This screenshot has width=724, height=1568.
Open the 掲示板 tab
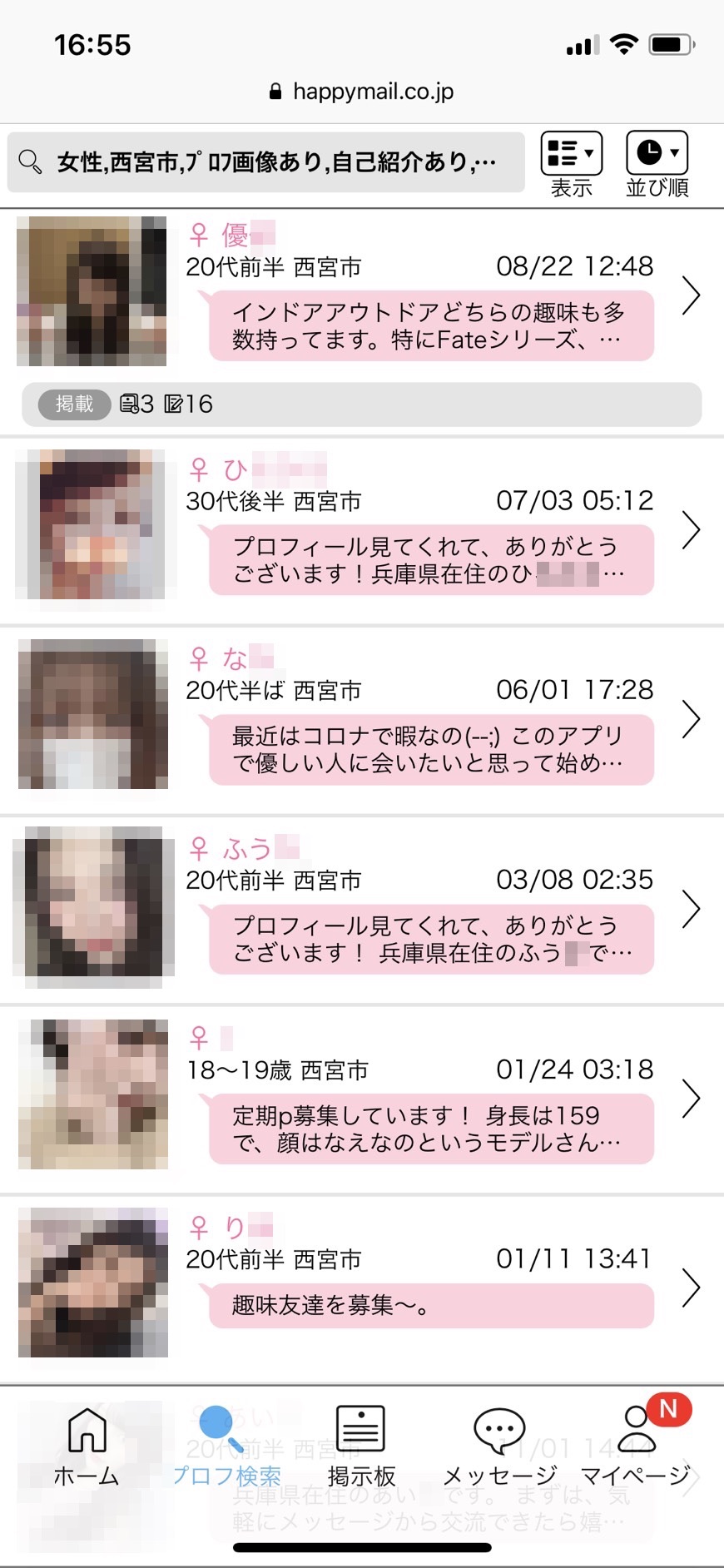tap(361, 1446)
